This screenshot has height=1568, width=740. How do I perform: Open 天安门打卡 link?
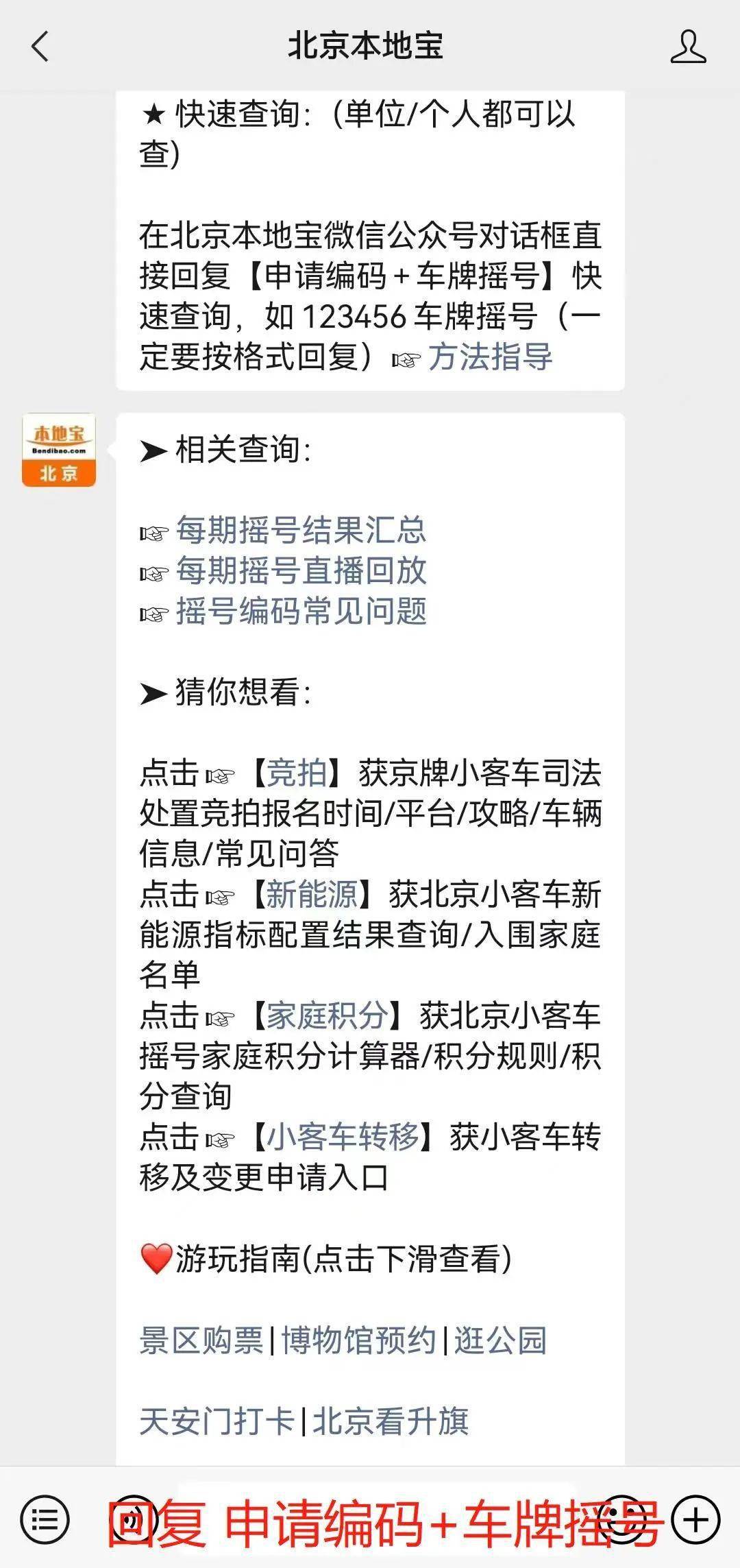tap(217, 1421)
